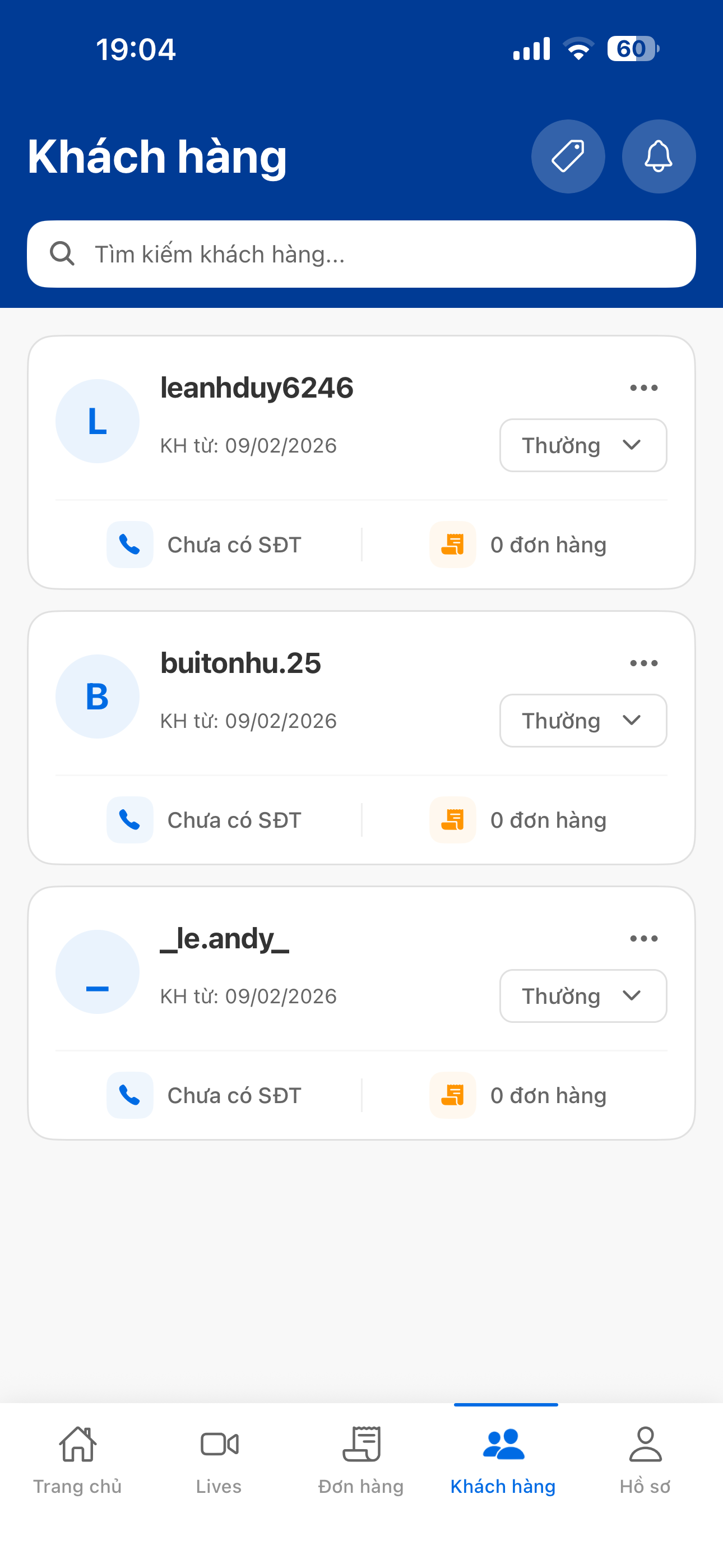Open the tag icon in the header

point(568,156)
